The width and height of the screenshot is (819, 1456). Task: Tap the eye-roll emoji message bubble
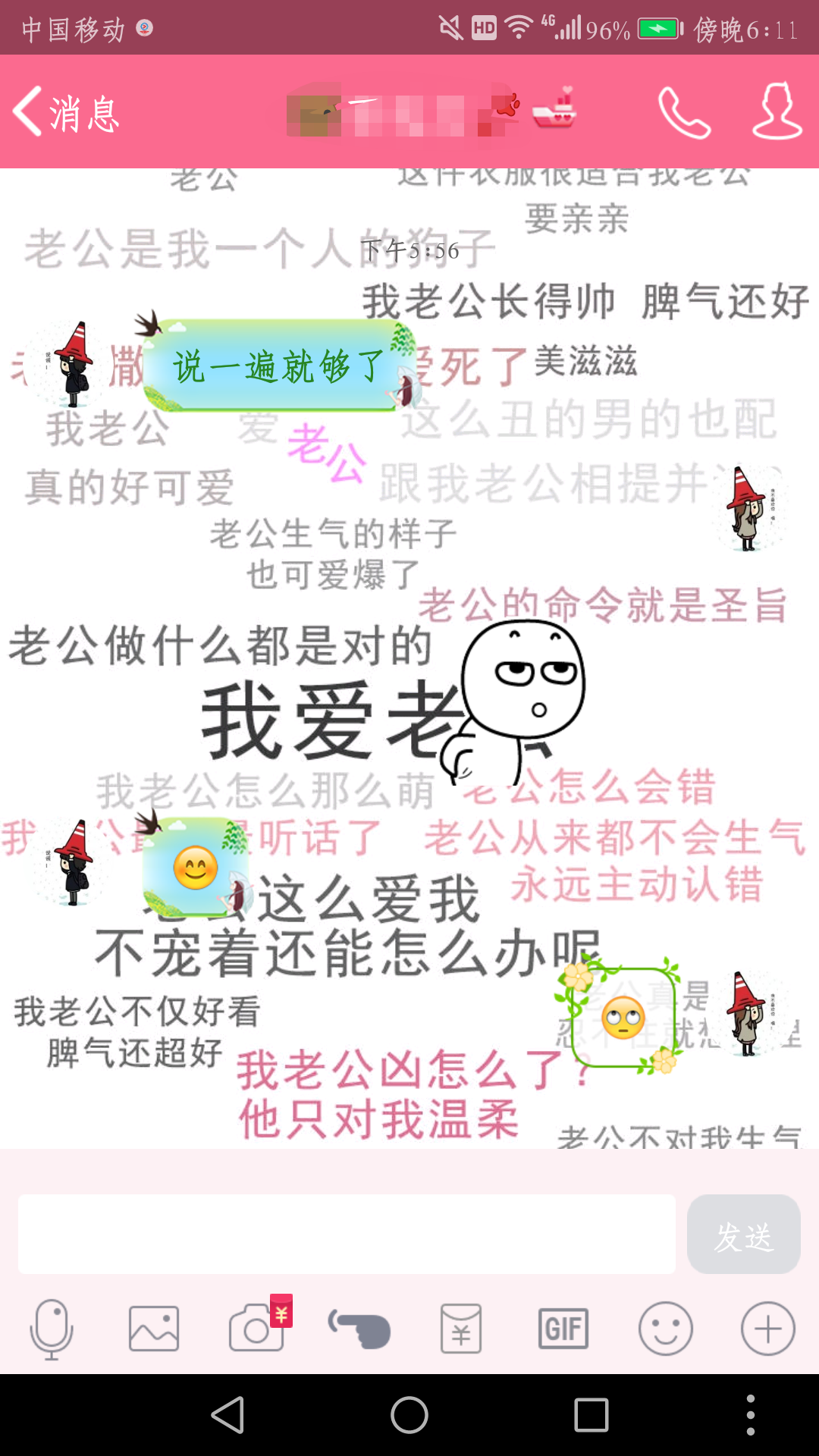pos(622,1018)
